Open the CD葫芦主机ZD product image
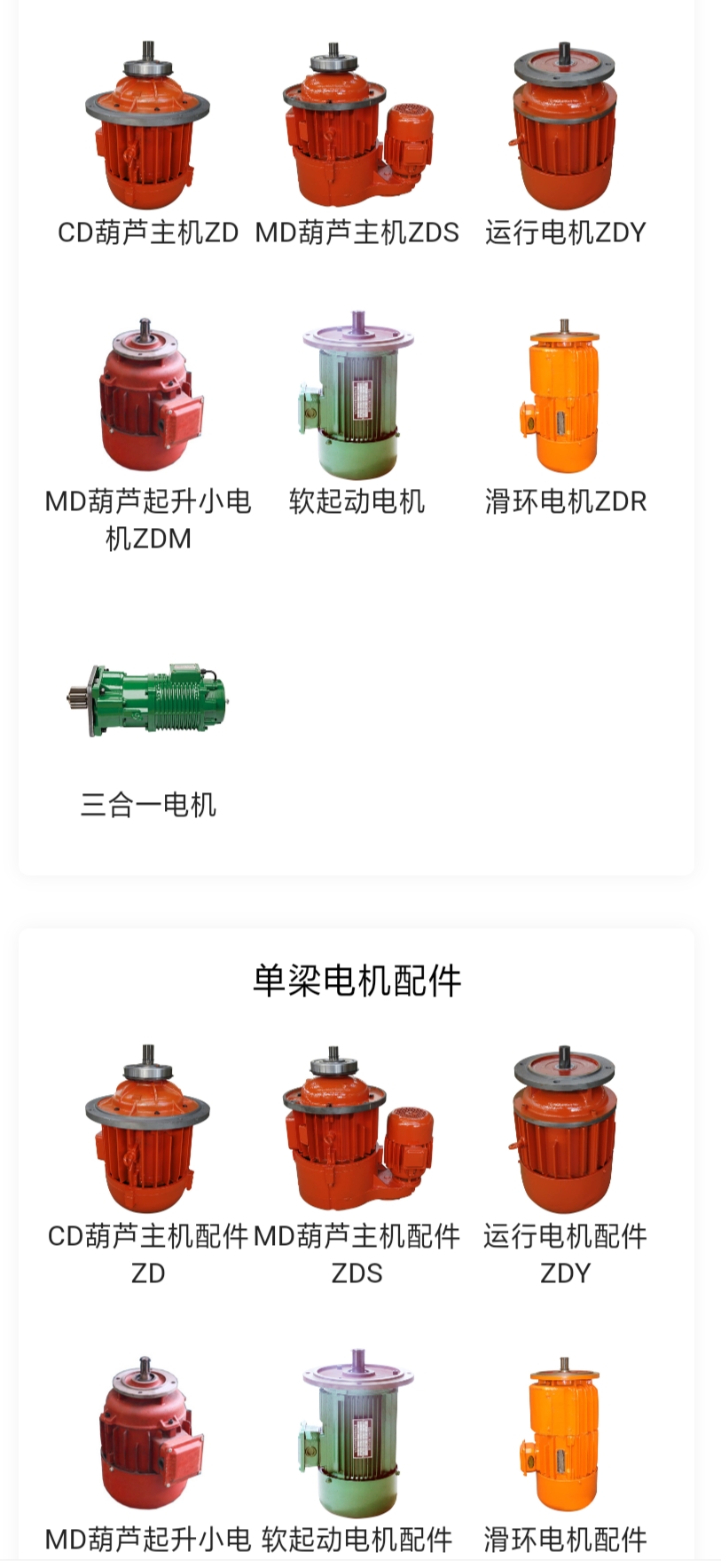Image resolution: width=721 pixels, height=1568 pixels. [147, 124]
